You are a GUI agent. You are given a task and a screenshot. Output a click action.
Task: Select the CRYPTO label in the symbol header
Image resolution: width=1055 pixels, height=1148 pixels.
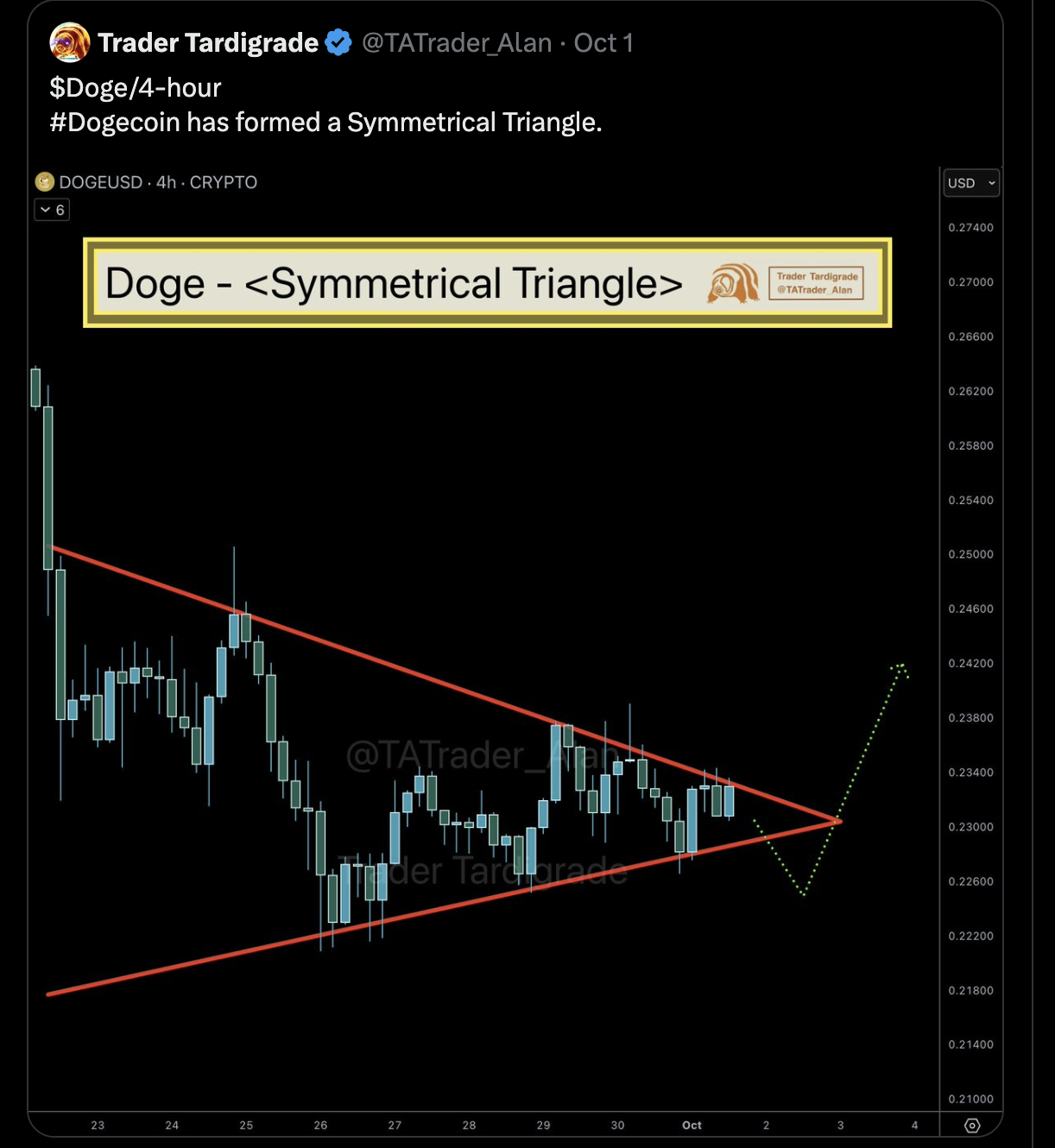coord(224,182)
